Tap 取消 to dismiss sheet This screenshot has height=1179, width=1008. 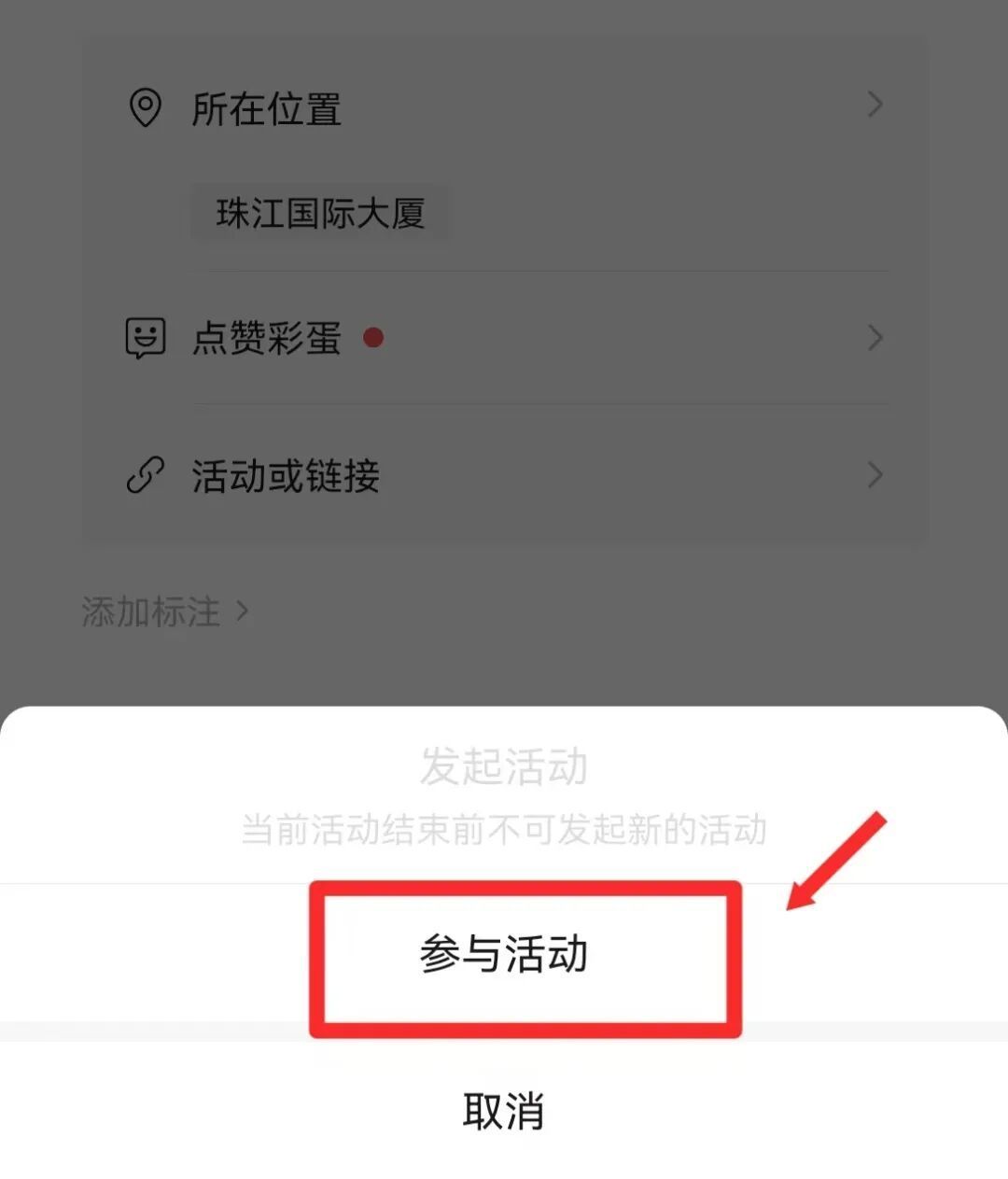click(504, 1111)
